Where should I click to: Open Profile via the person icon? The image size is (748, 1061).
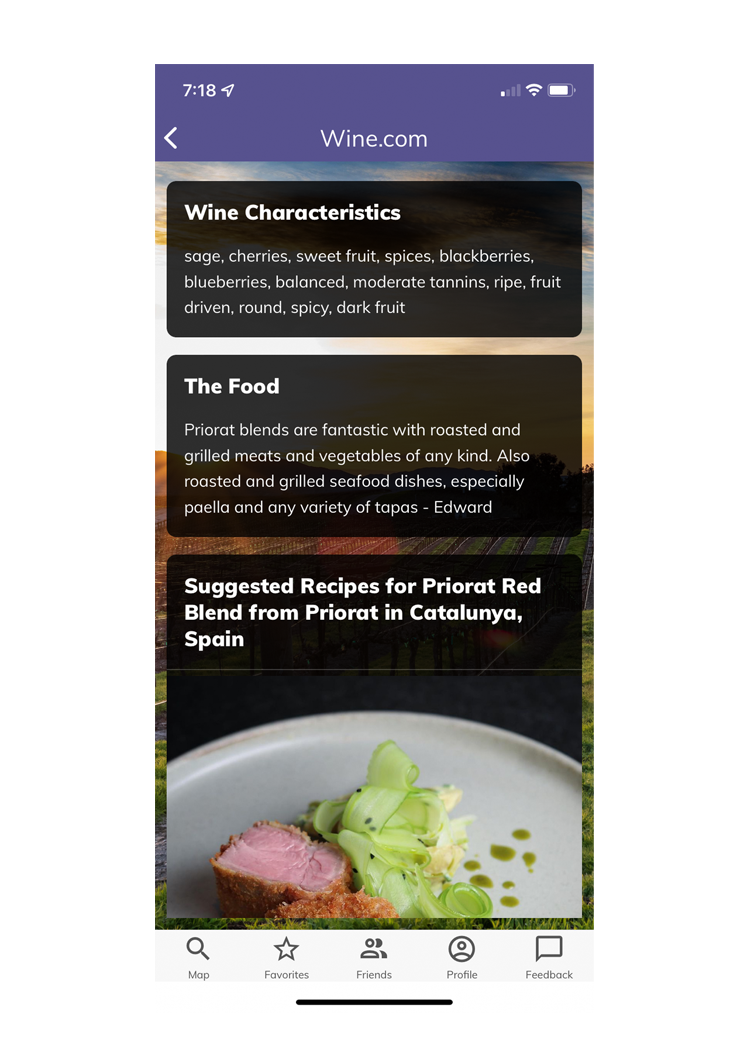(461, 948)
